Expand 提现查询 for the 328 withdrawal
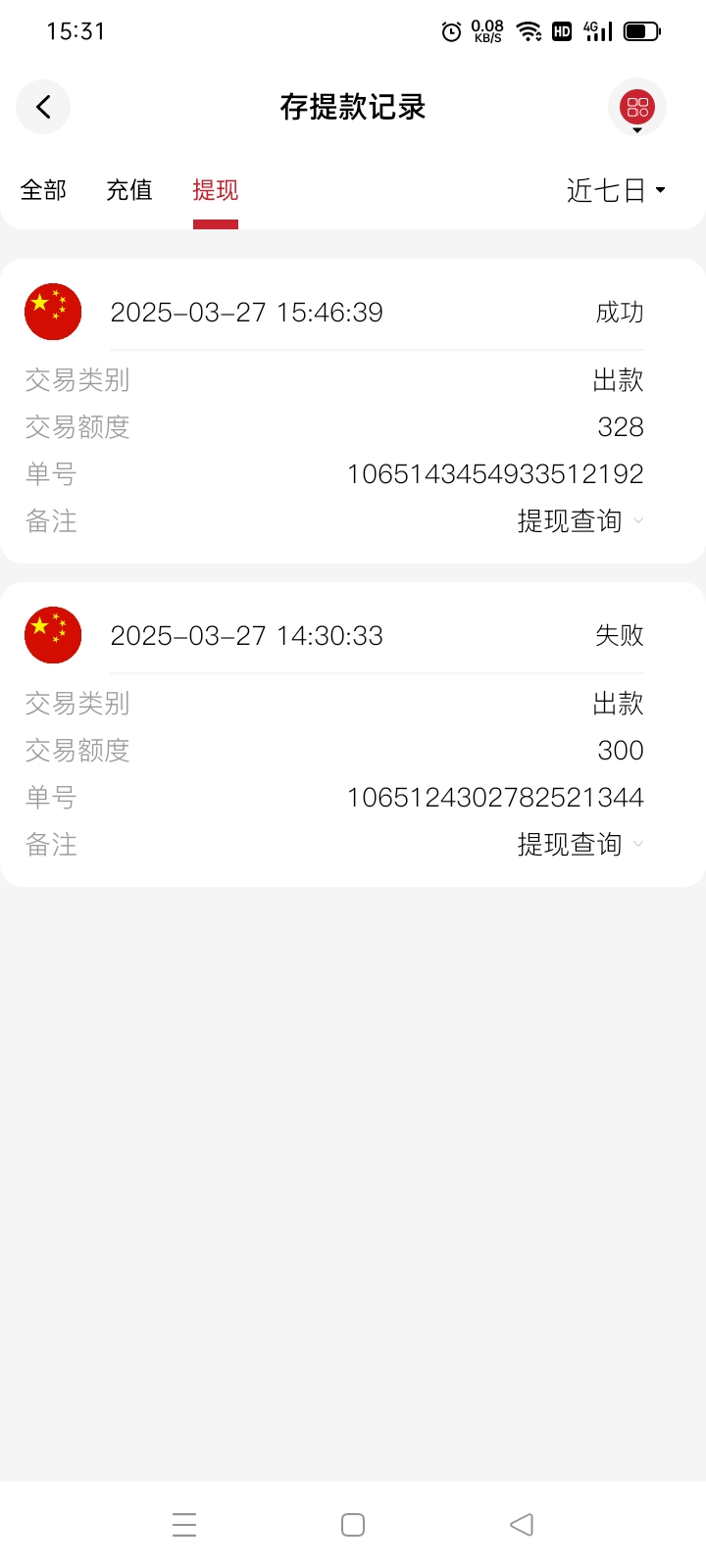Viewport: 706px width, 1568px height. tap(580, 521)
